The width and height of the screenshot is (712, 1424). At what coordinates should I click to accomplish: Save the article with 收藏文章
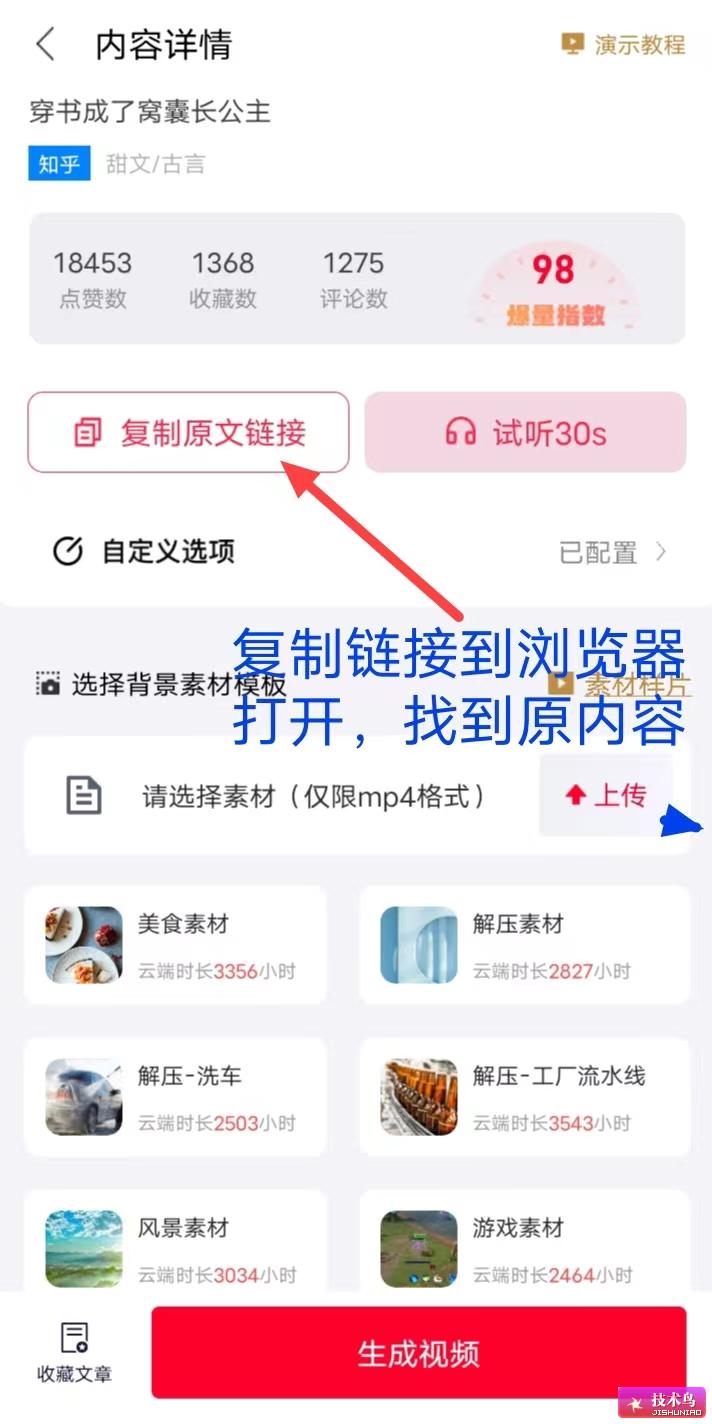[x=75, y=1352]
